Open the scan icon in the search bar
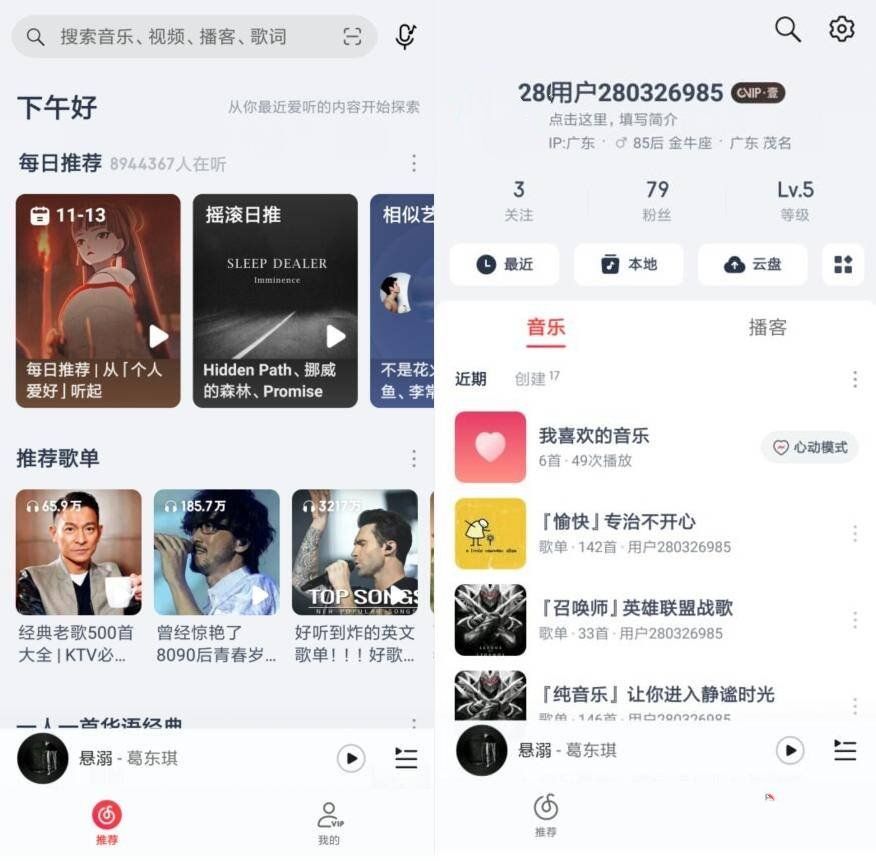Image resolution: width=876 pixels, height=861 pixels. [352, 37]
